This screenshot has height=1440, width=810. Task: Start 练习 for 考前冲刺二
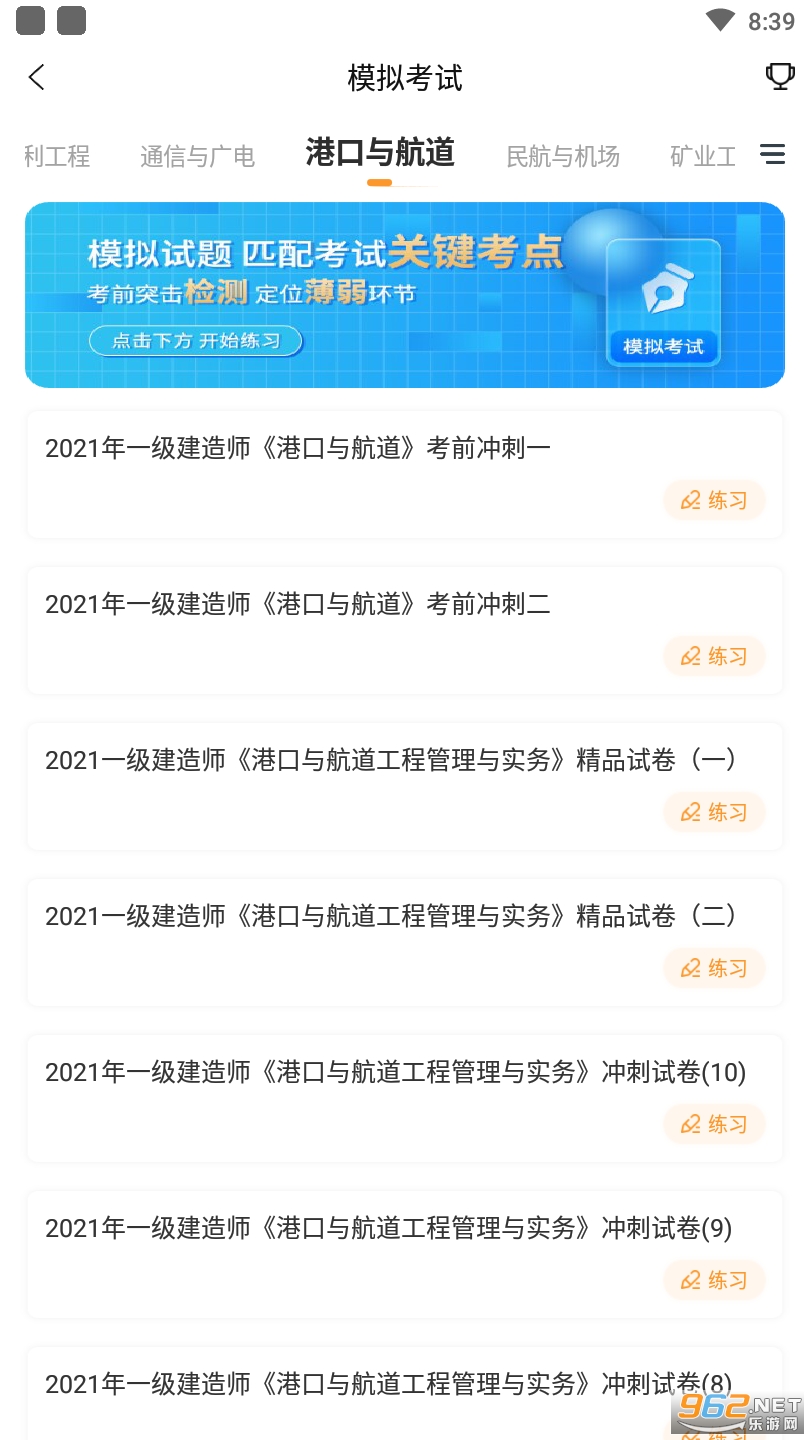tap(714, 656)
